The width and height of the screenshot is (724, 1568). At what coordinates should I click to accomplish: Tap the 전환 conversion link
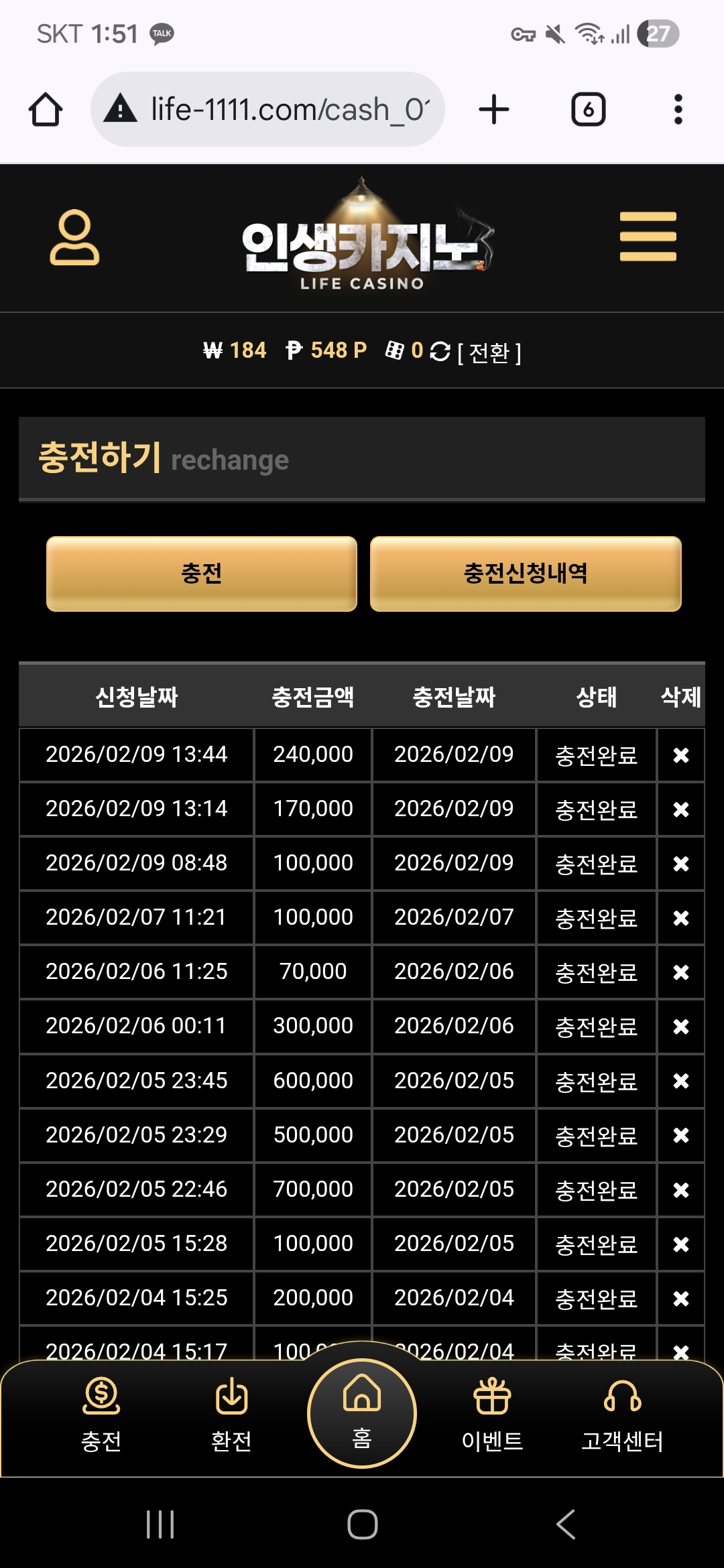point(489,352)
